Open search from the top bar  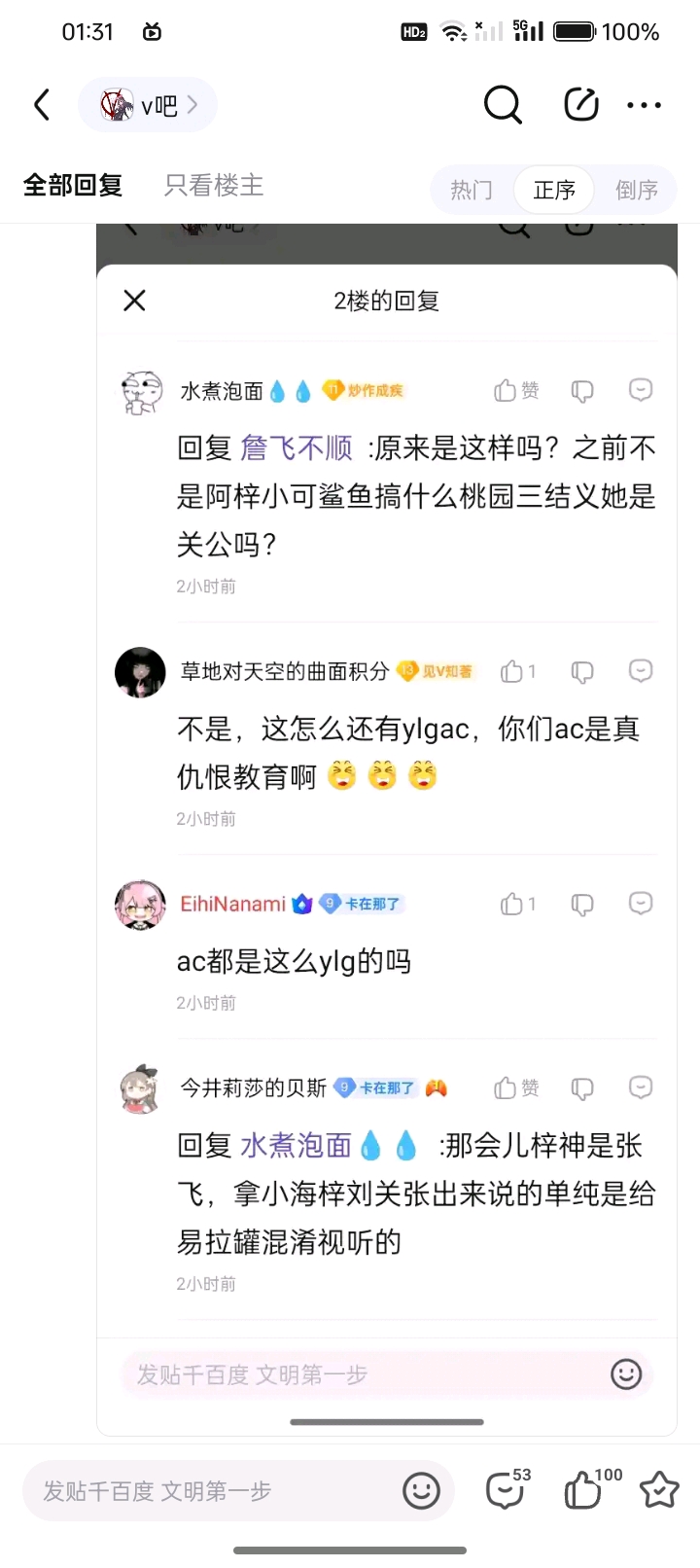pos(503,105)
